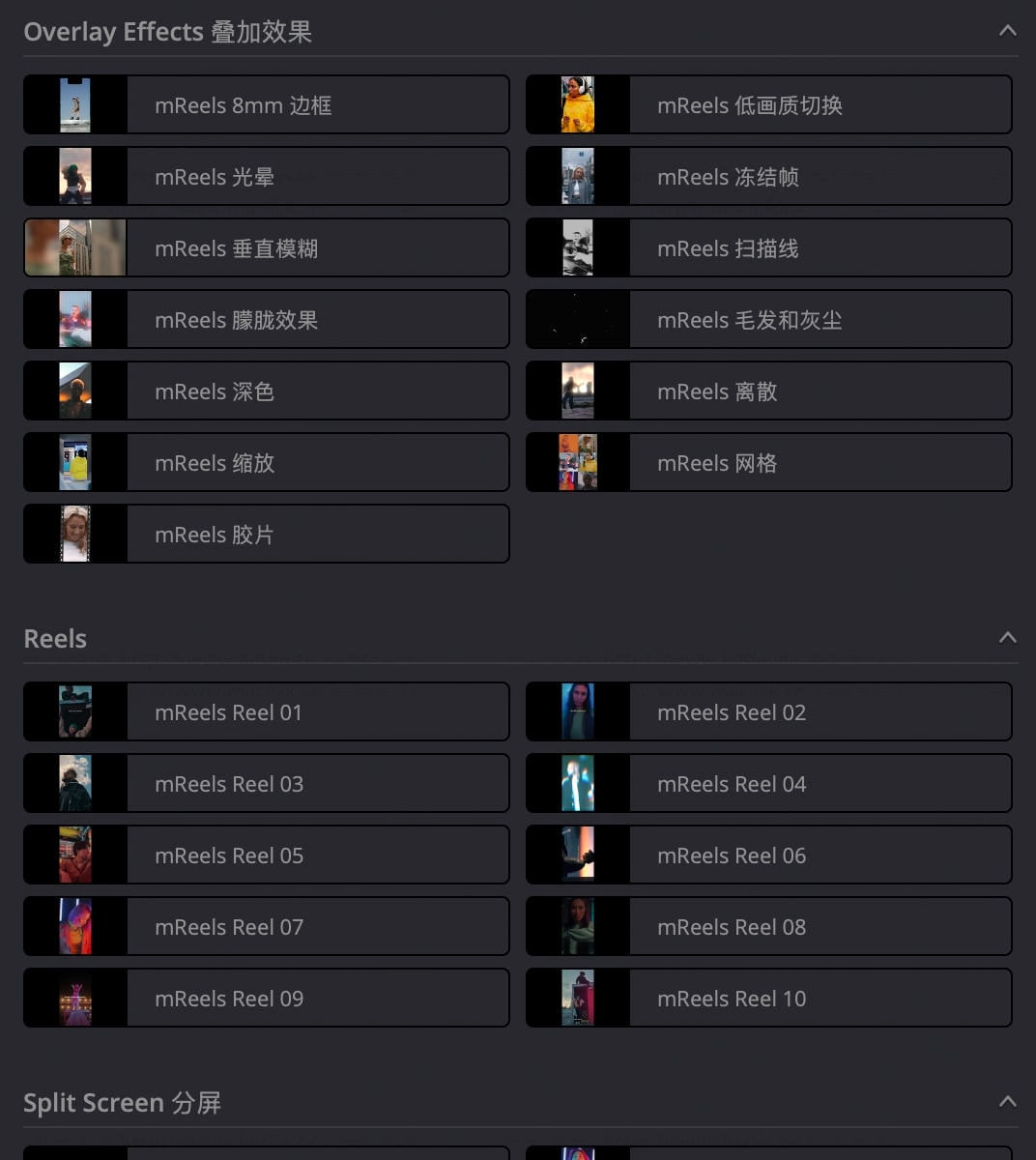This screenshot has height=1160, width=1036.
Task: Choose the mReels 低画质切换 effect
Action: pos(768,104)
